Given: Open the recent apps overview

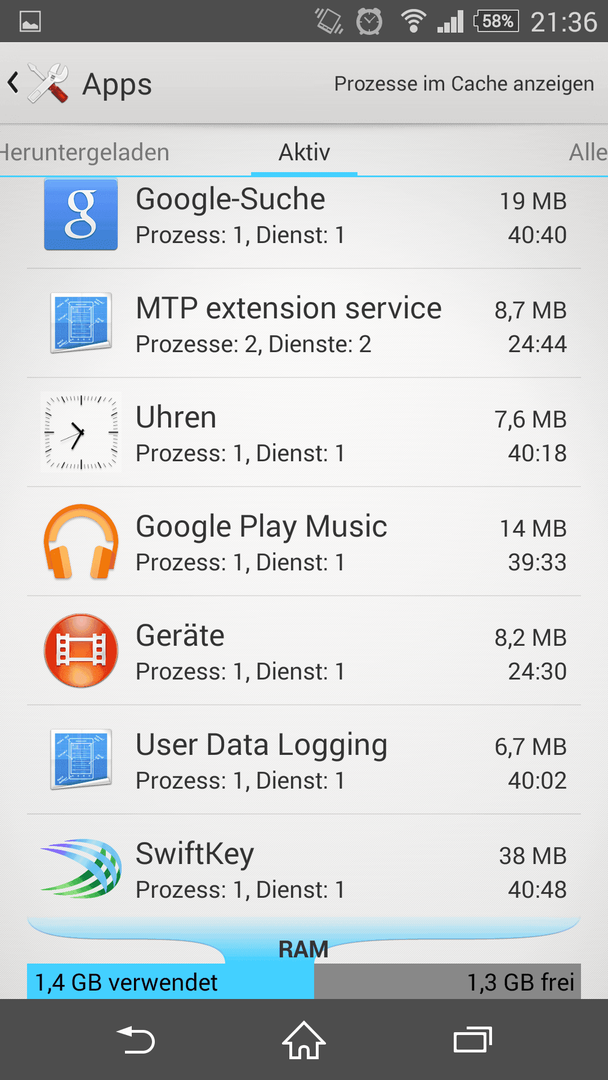Looking at the screenshot, I should tap(472, 1039).
